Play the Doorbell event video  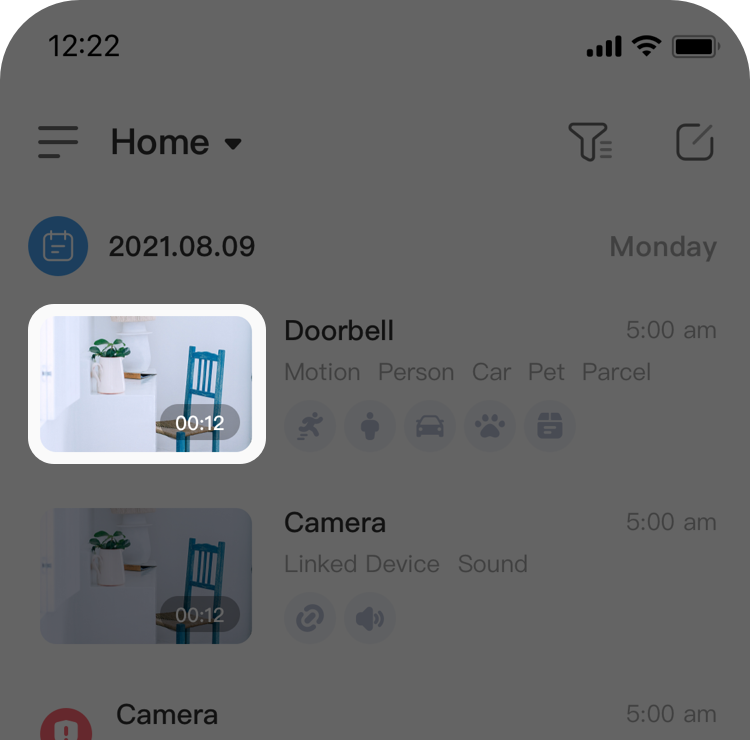point(146,384)
